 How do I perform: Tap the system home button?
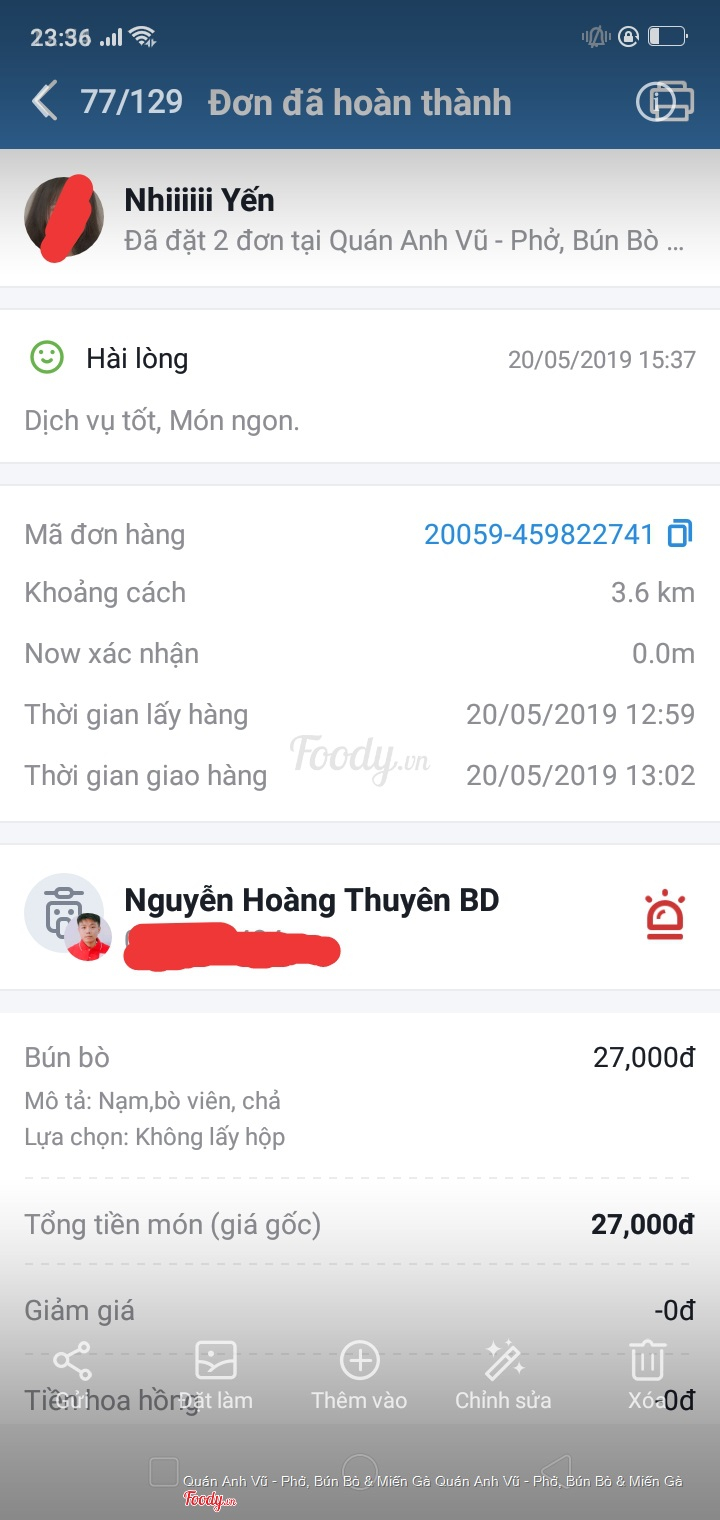[x=360, y=1471]
